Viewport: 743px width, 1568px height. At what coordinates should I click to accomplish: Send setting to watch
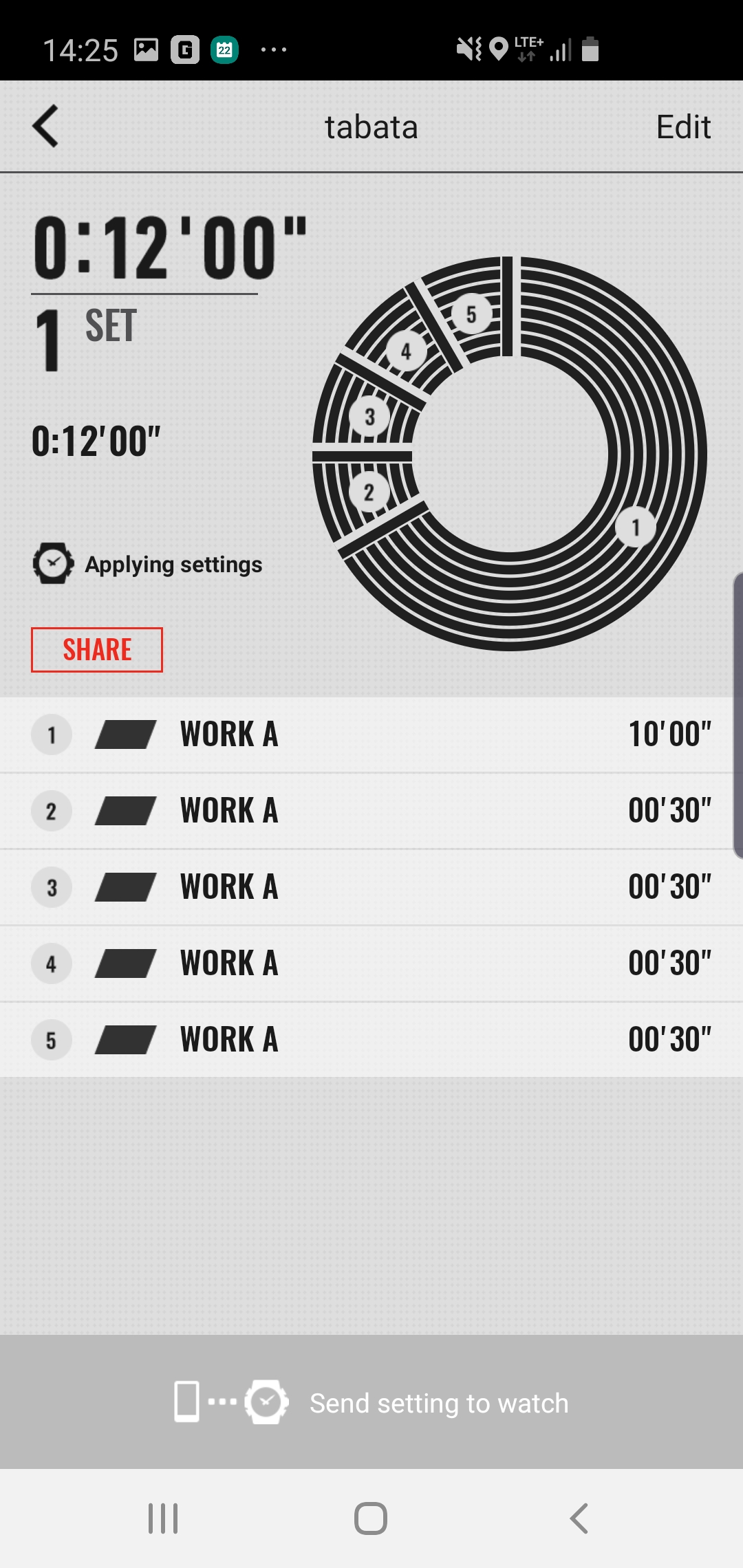coord(371,1402)
